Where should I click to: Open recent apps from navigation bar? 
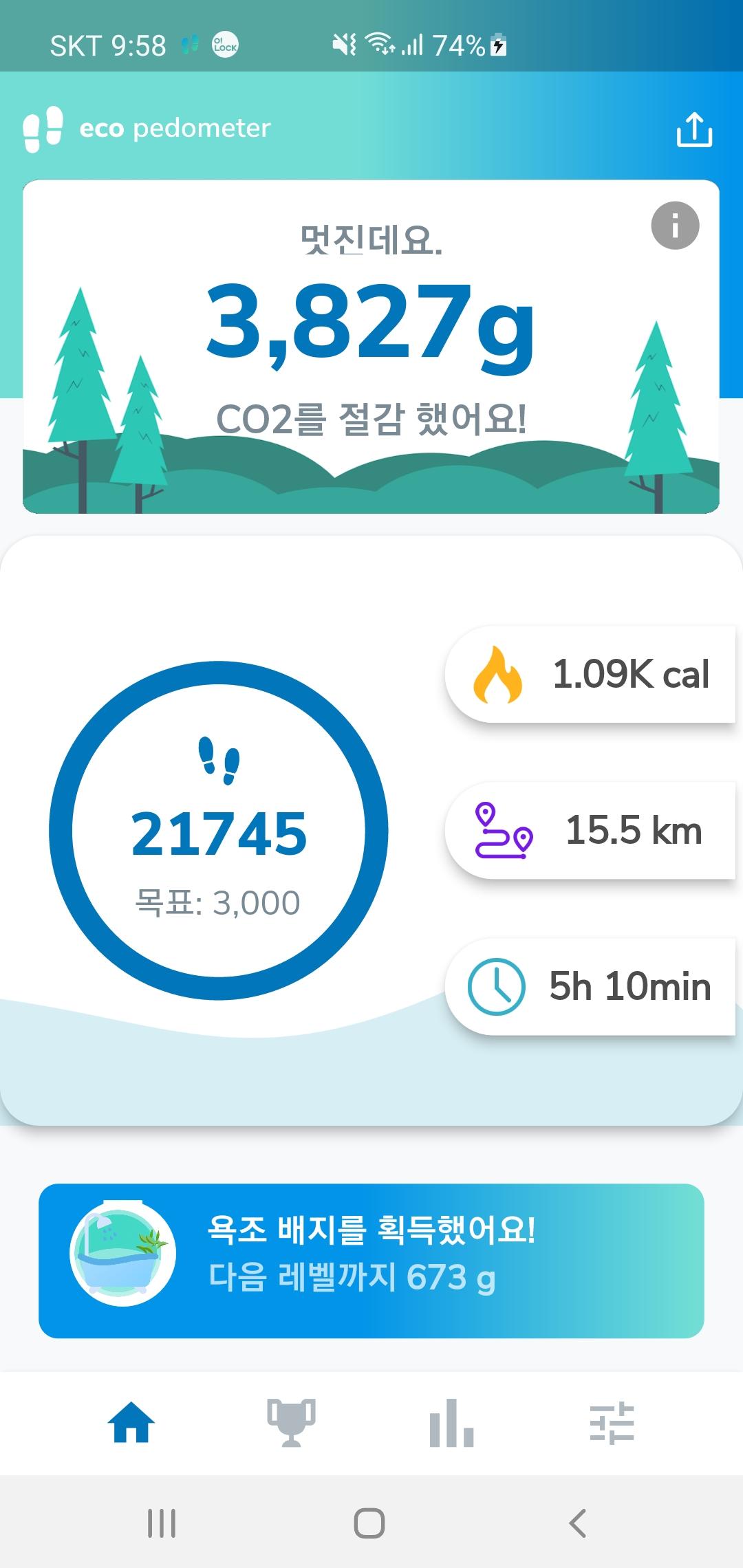(162, 1523)
